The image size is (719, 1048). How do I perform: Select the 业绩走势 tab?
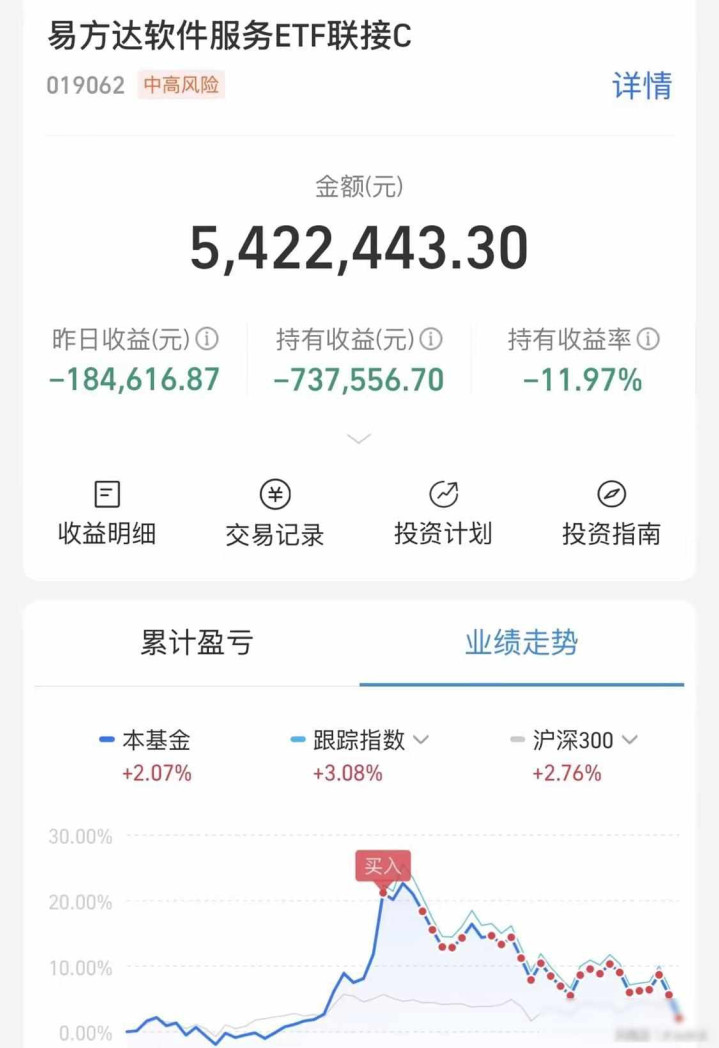(x=521, y=643)
